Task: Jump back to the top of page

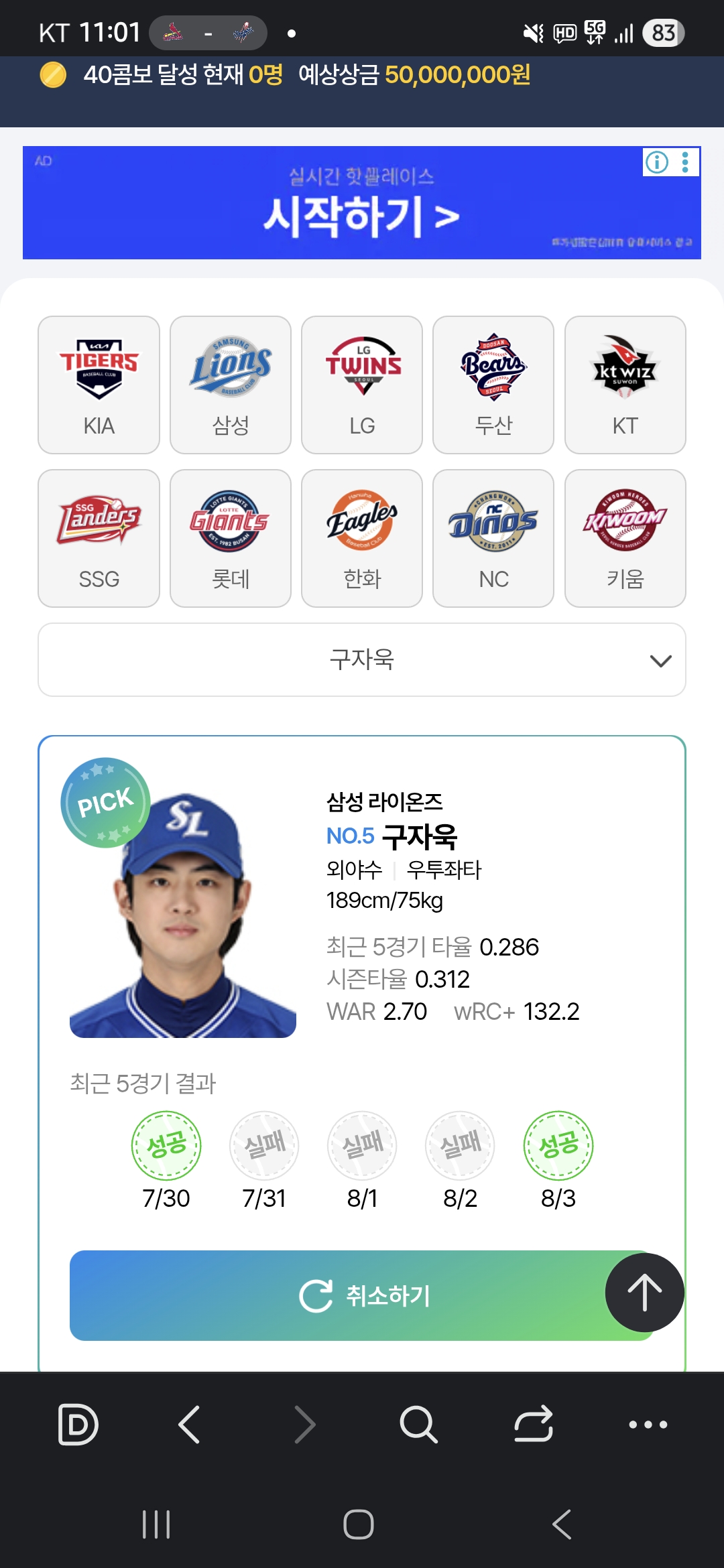Action: (x=644, y=1293)
